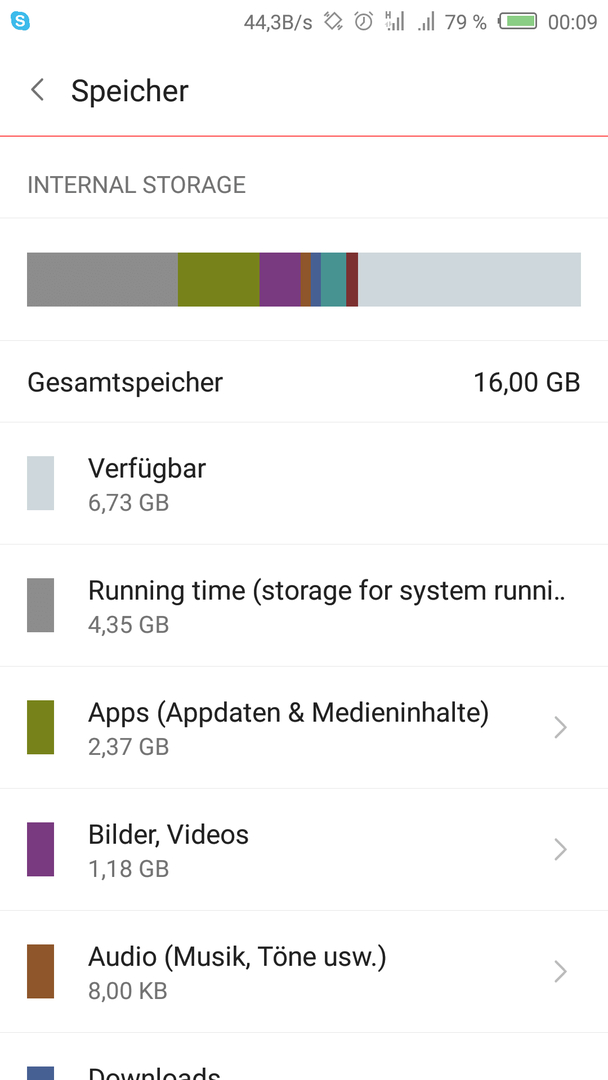Open the Bilder, Videos storage row
Screen dimensions: 608x1080
click(304, 849)
